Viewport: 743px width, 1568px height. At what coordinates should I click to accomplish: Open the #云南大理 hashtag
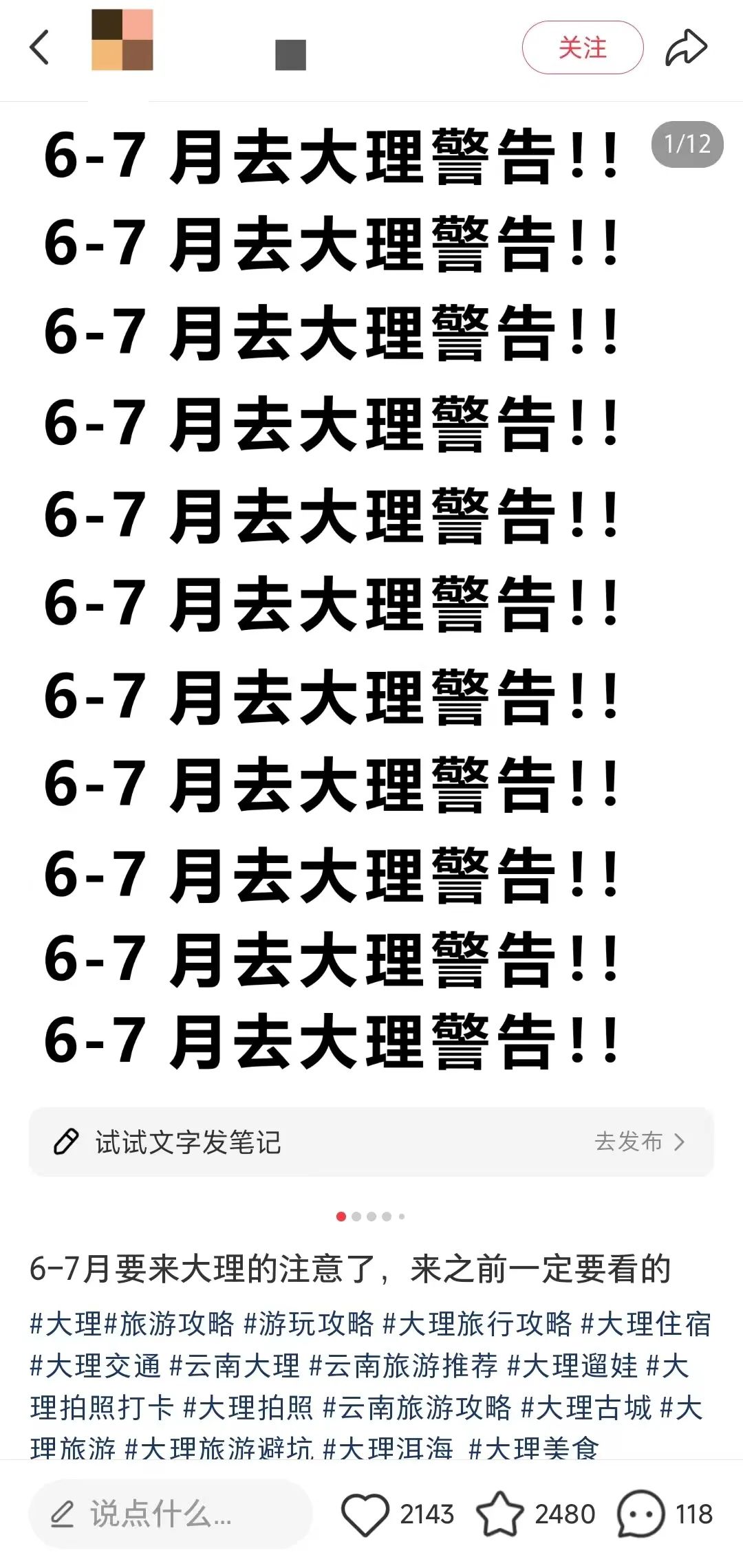(235, 1365)
